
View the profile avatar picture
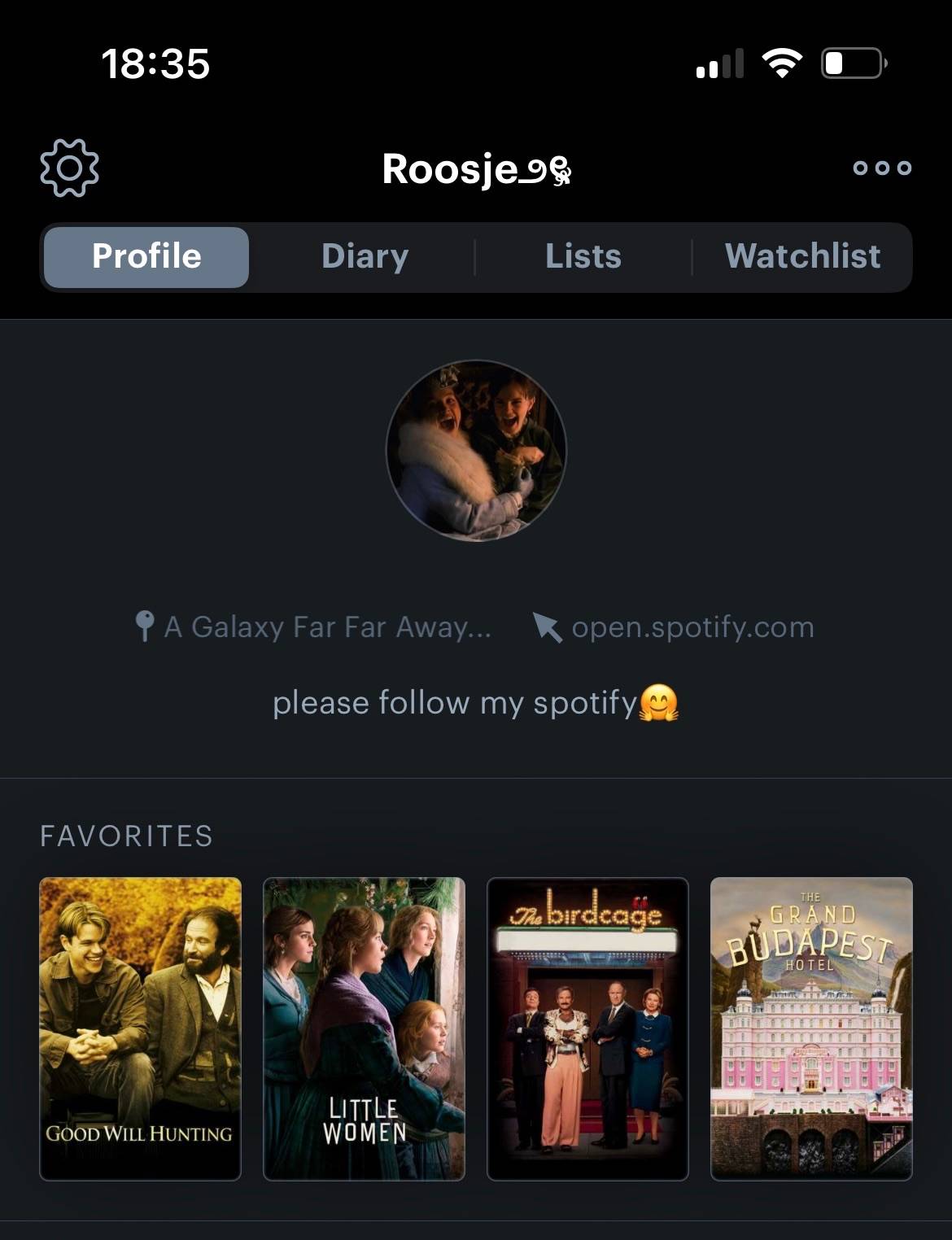476,450
